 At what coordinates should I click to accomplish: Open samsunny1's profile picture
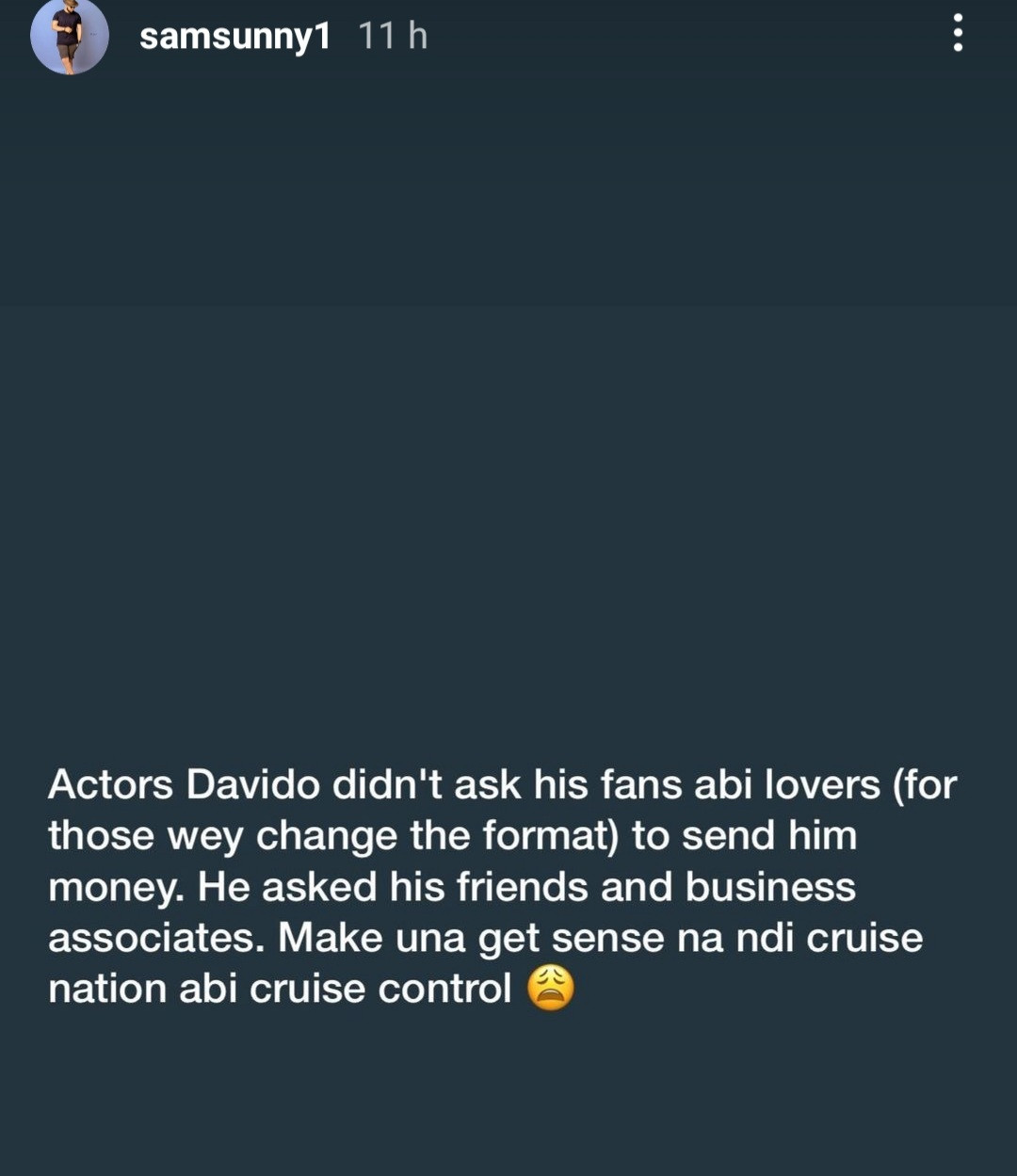pyautogui.click(x=69, y=36)
